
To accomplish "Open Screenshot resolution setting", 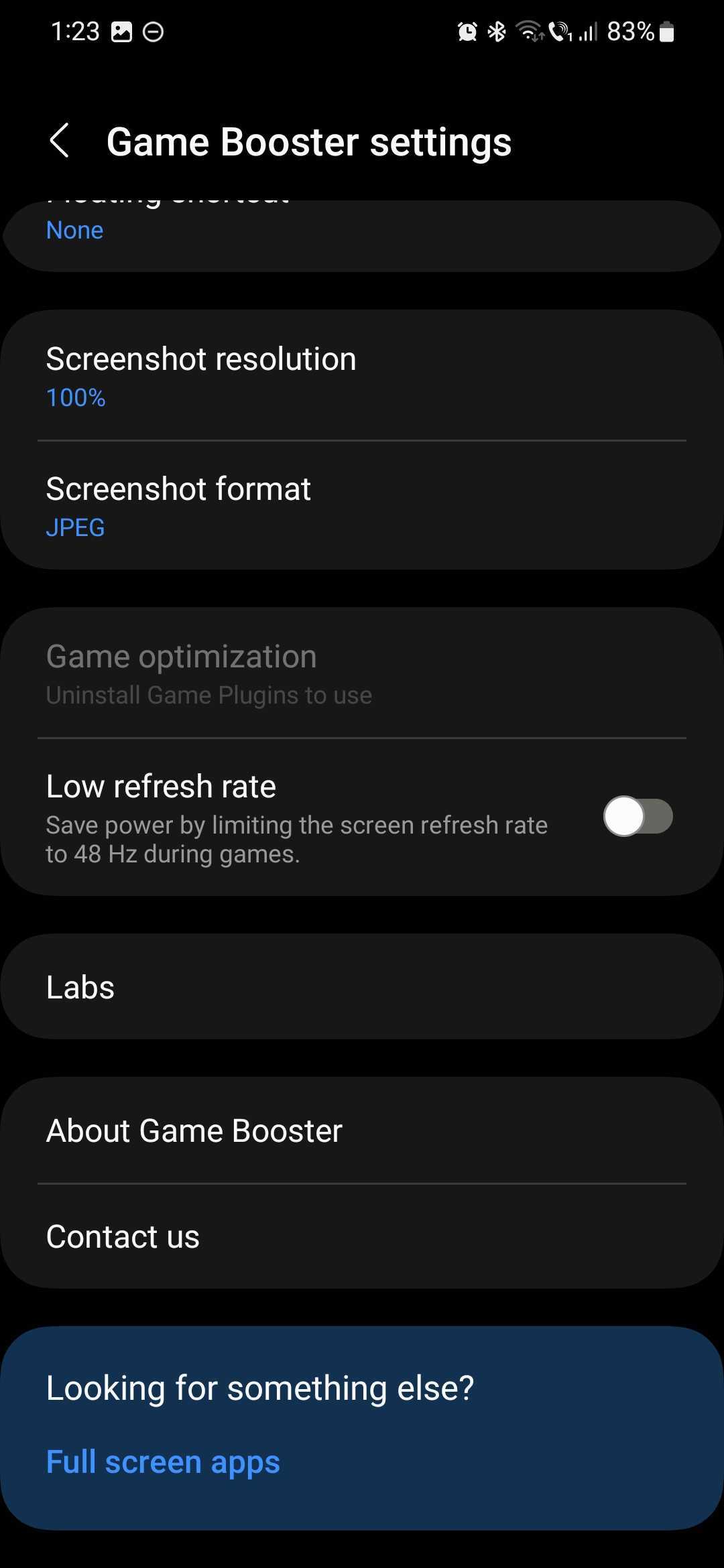I will (362, 376).
